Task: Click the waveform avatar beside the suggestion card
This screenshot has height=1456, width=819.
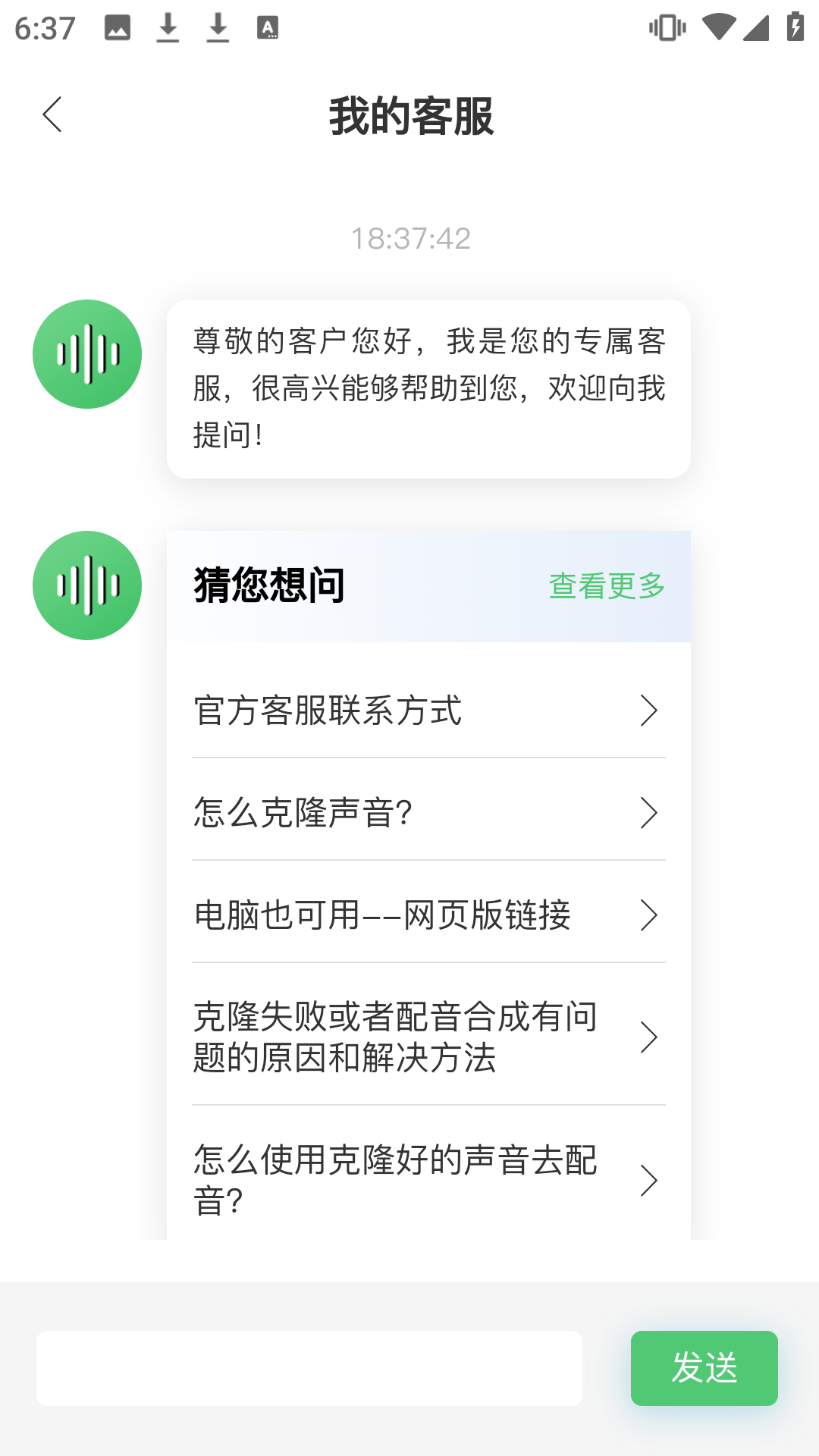Action: 86,585
